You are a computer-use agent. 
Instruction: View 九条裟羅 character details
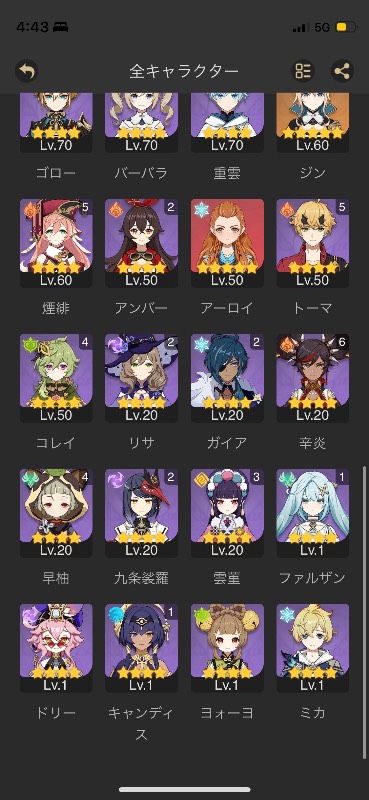[141, 513]
